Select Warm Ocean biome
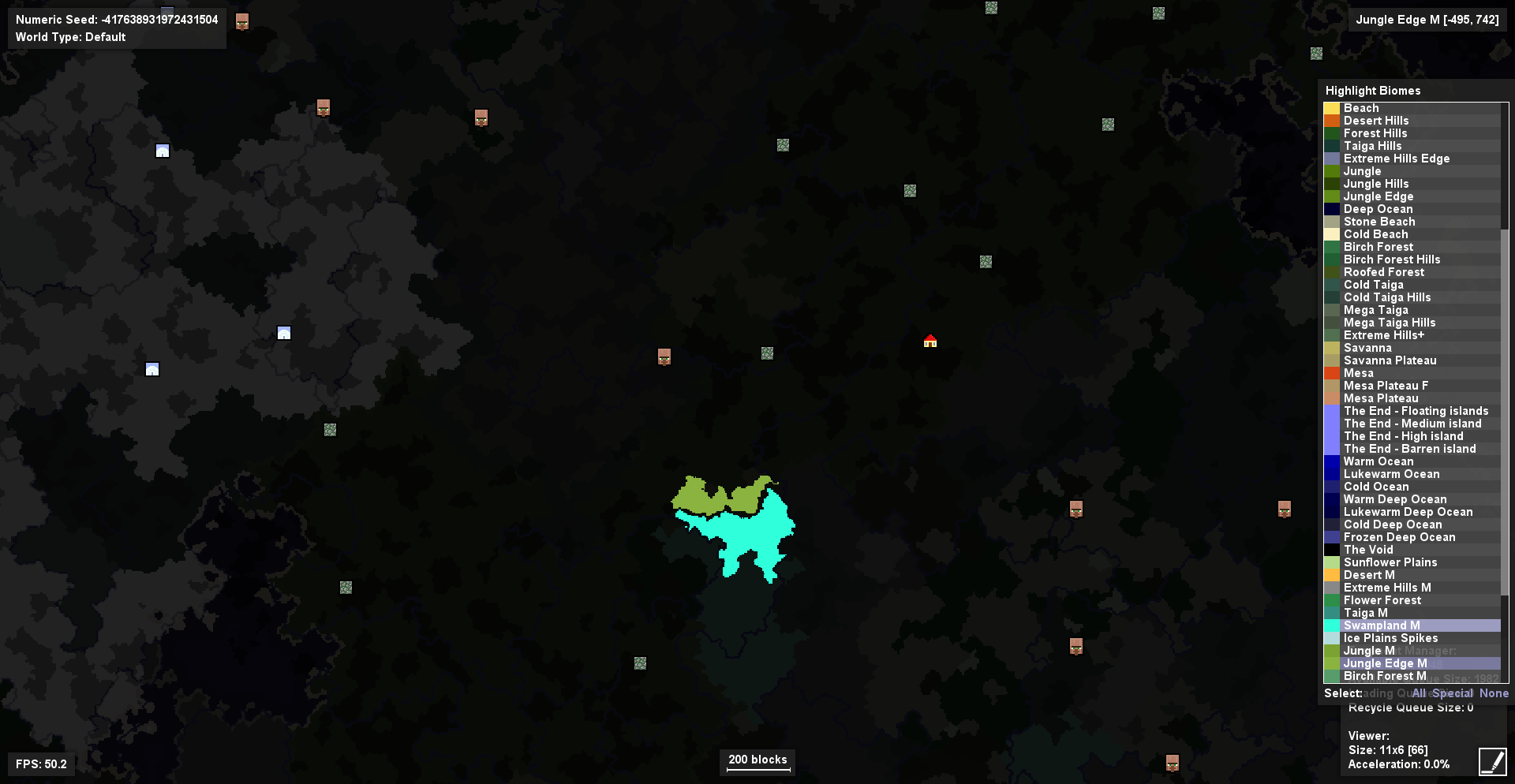 tap(1378, 461)
